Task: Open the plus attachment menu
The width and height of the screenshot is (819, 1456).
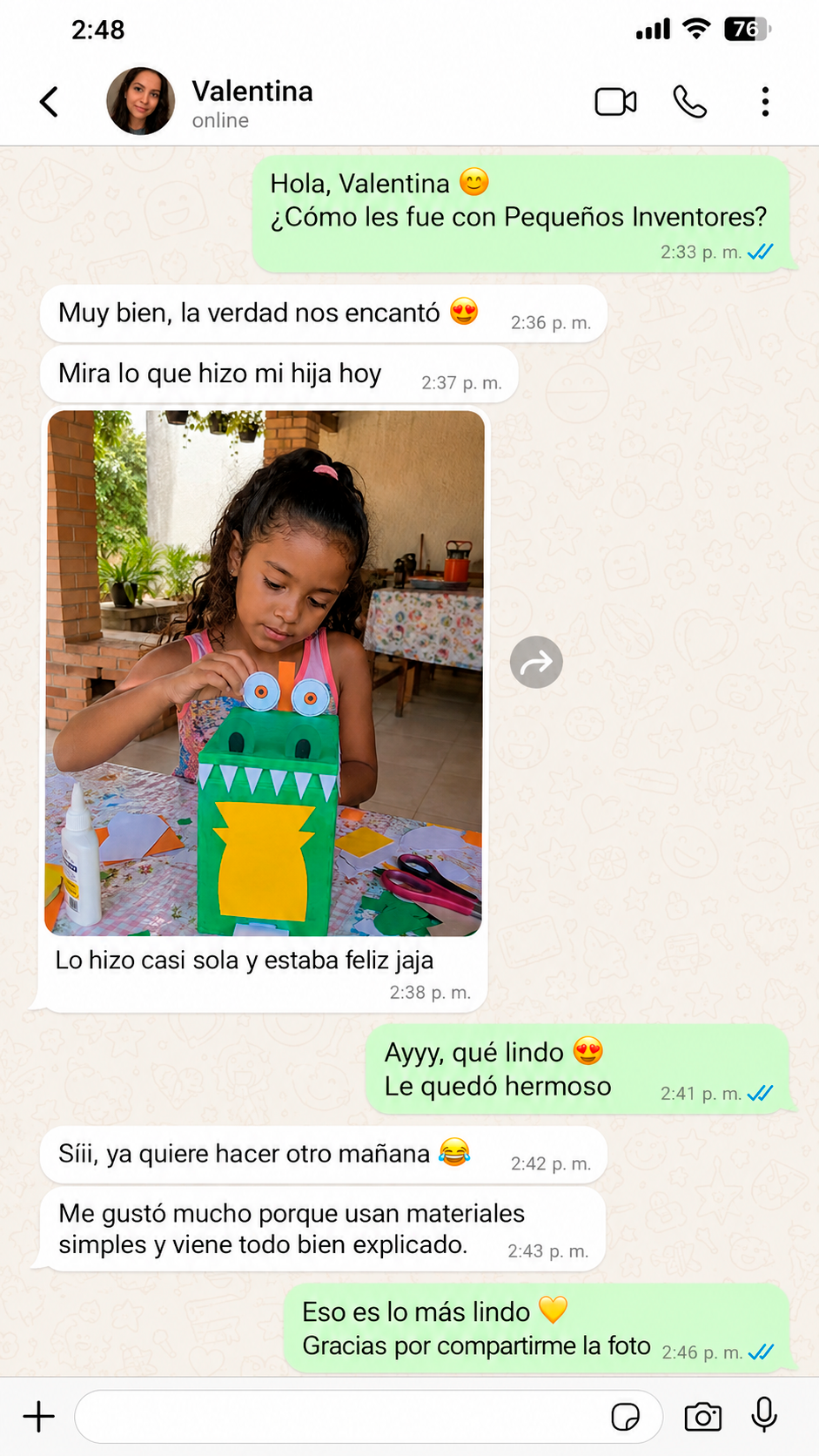Action: pos(38,1417)
